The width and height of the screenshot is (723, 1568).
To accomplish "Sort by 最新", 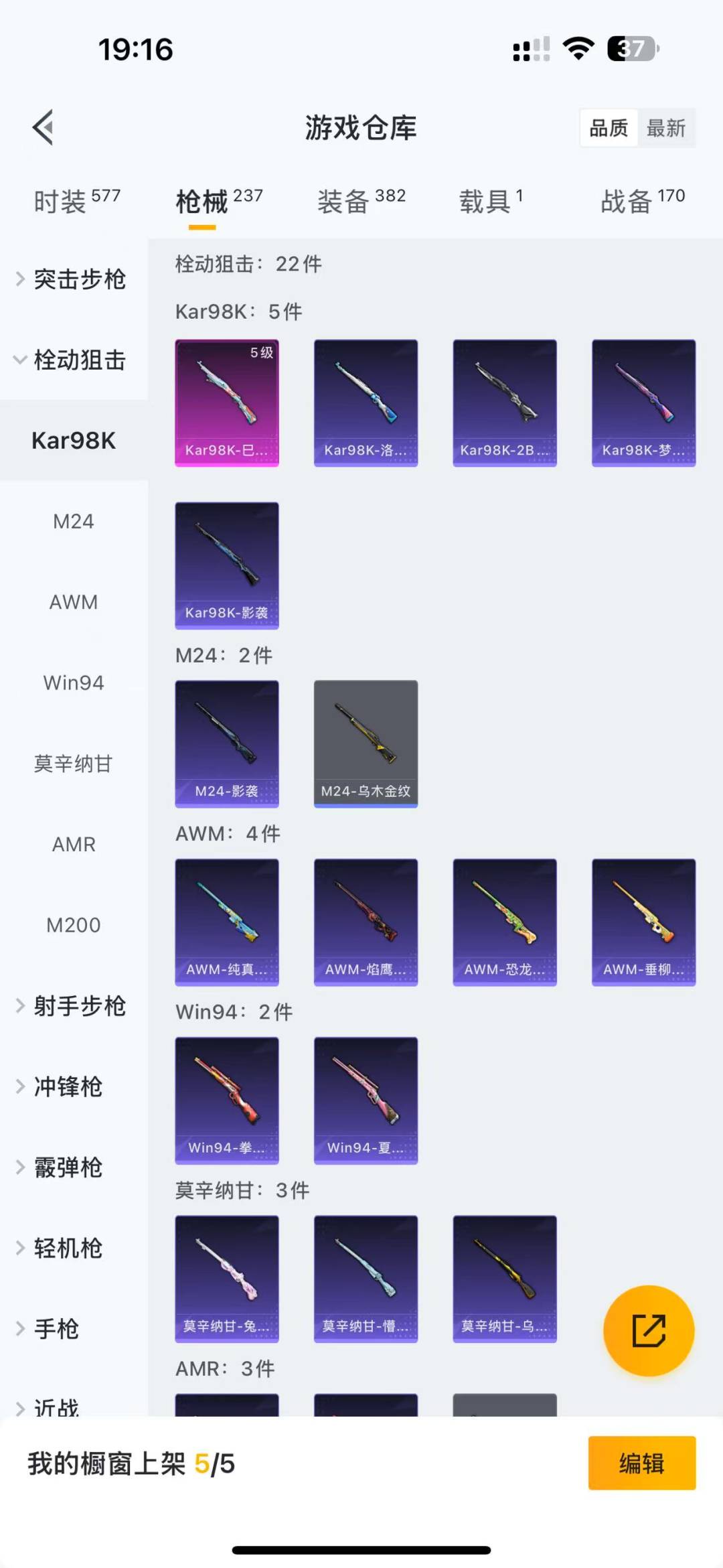I will 665,128.
